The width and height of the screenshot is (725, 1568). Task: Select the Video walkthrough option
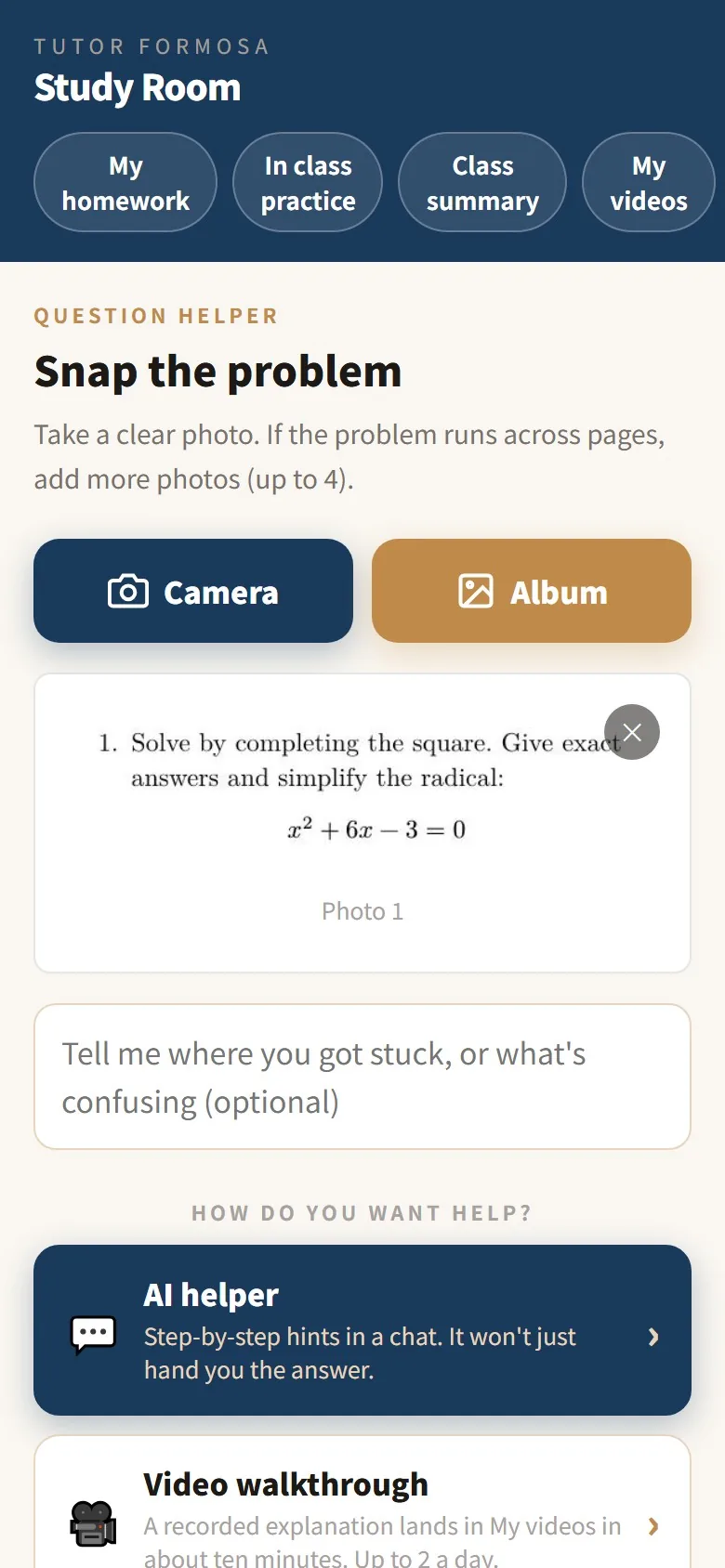click(x=362, y=1503)
